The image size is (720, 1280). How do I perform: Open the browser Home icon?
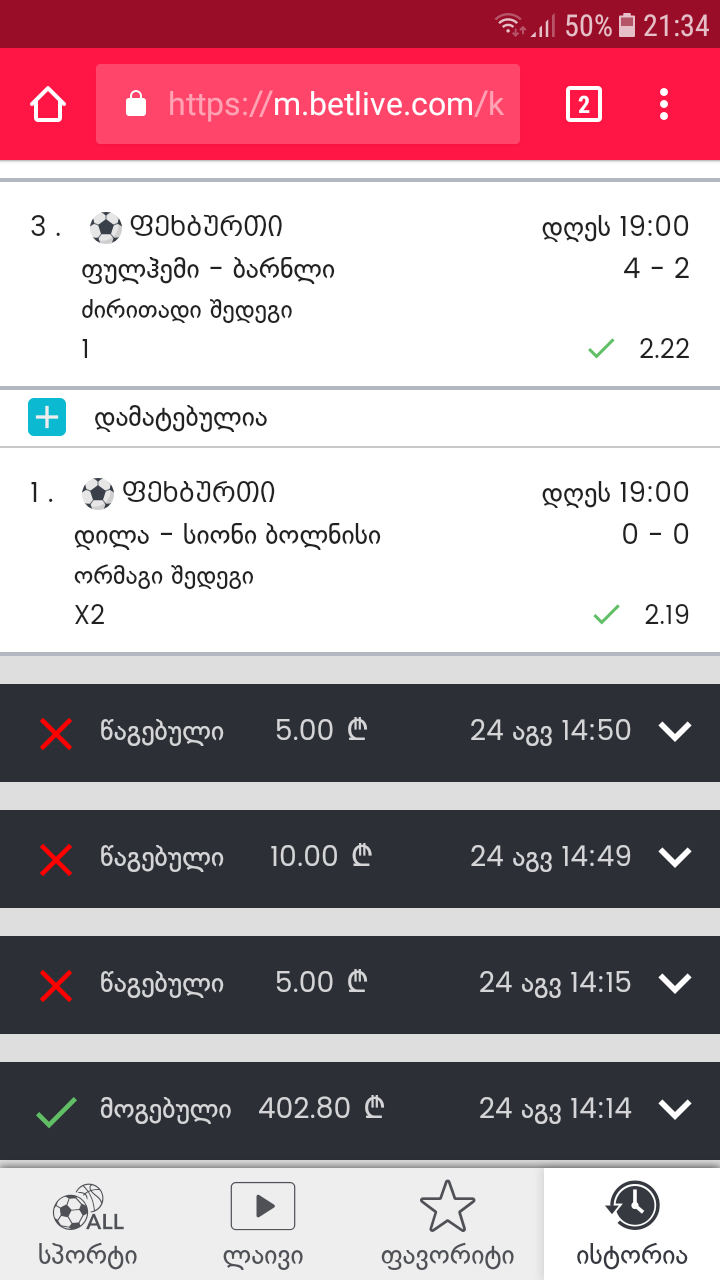pyautogui.click(x=47, y=103)
